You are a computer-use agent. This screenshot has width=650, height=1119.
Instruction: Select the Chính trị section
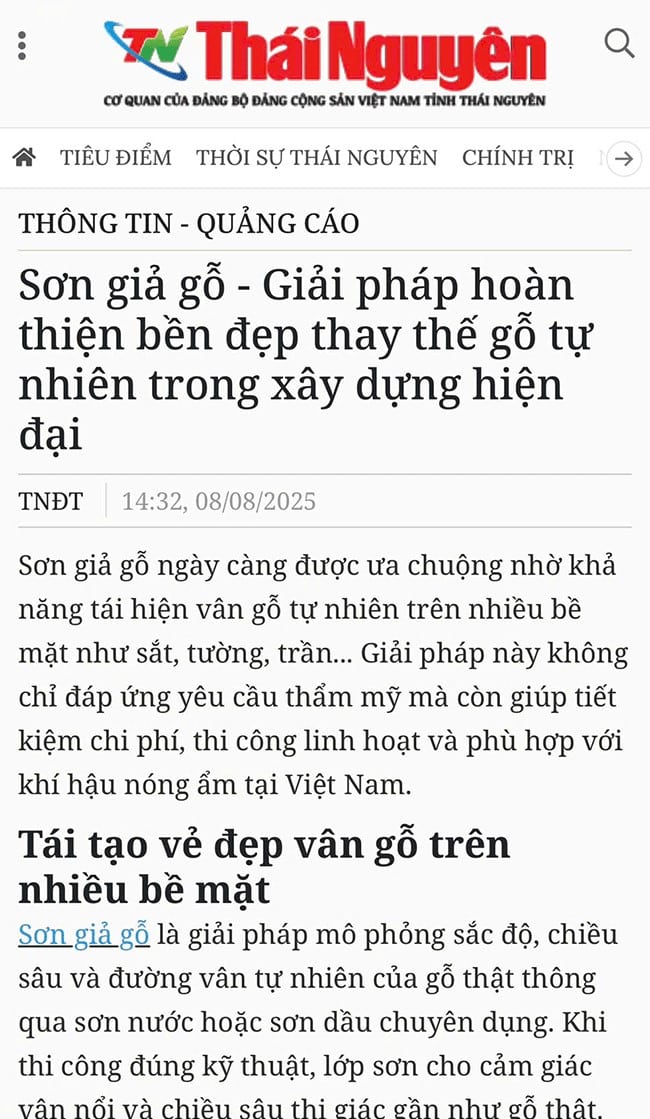517,158
